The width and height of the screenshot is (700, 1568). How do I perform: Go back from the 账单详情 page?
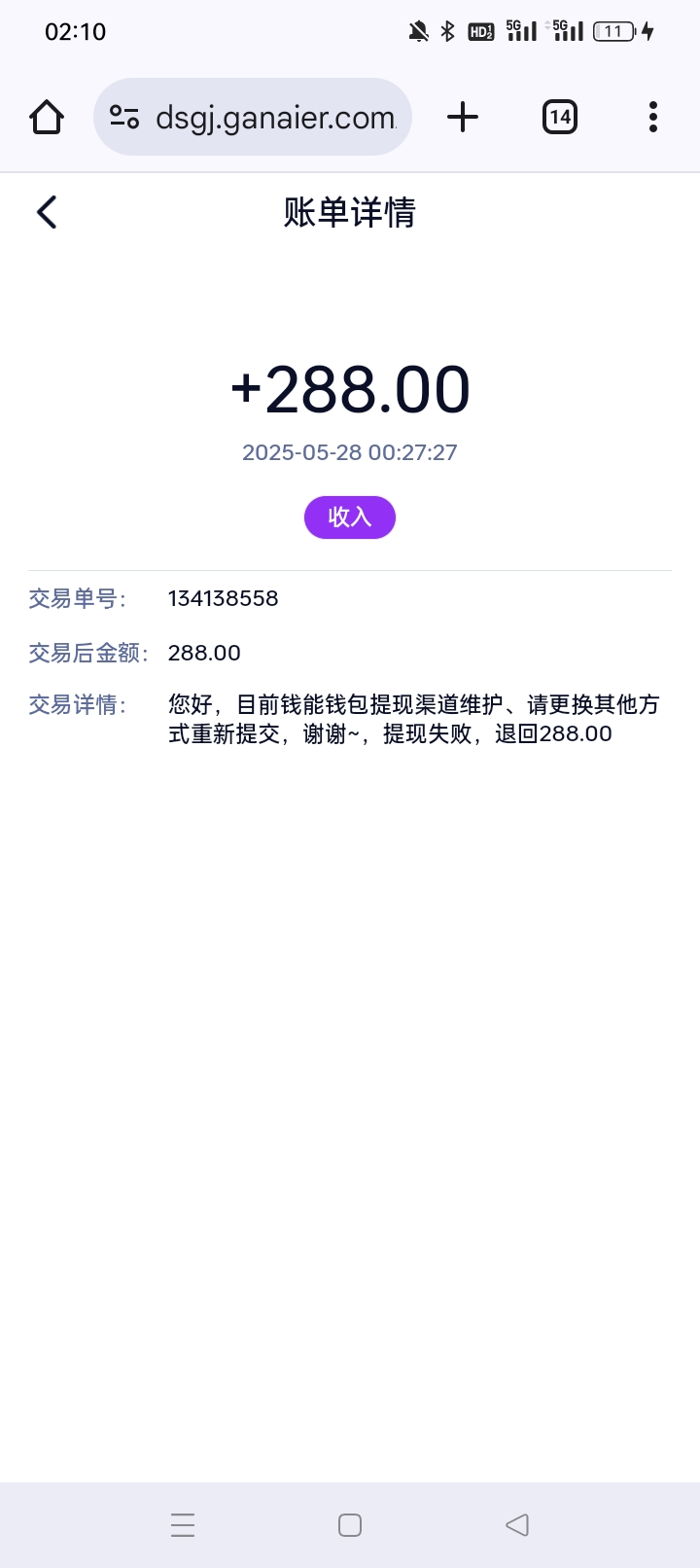(x=47, y=212)
